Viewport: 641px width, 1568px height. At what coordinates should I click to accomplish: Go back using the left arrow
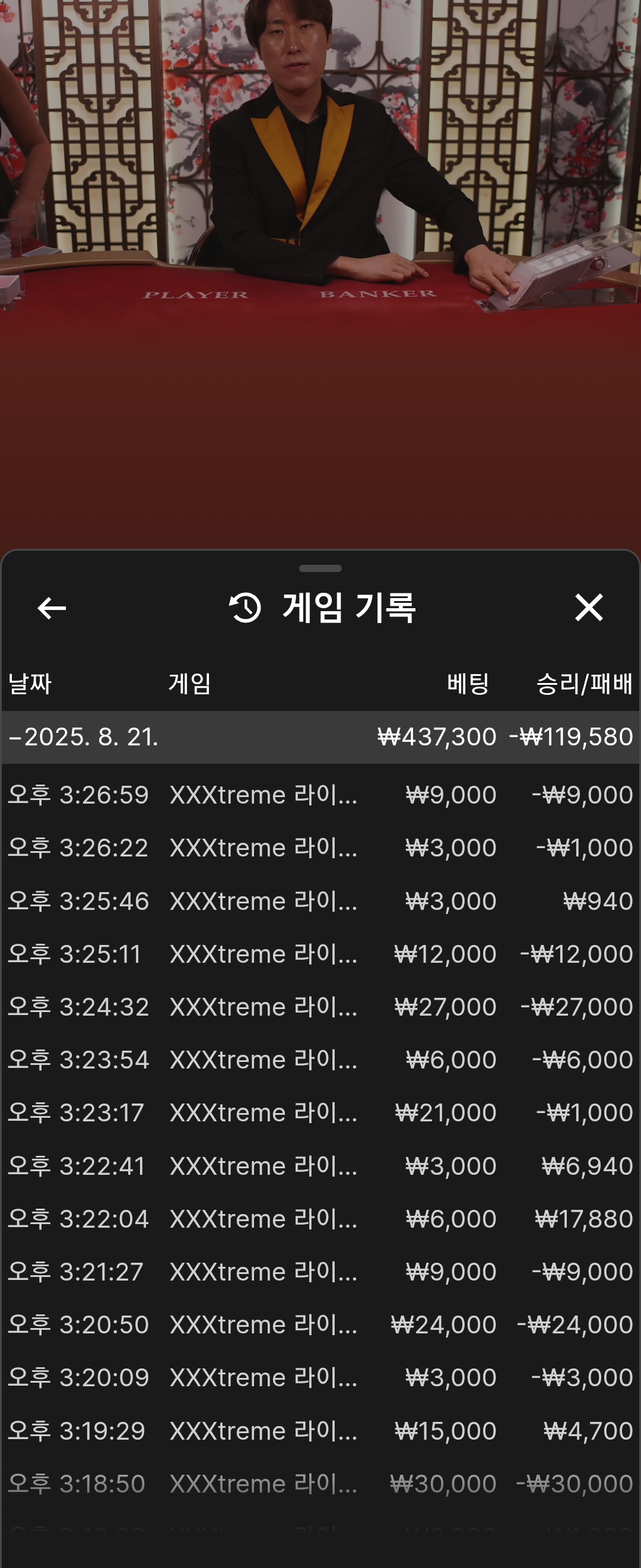52,608
